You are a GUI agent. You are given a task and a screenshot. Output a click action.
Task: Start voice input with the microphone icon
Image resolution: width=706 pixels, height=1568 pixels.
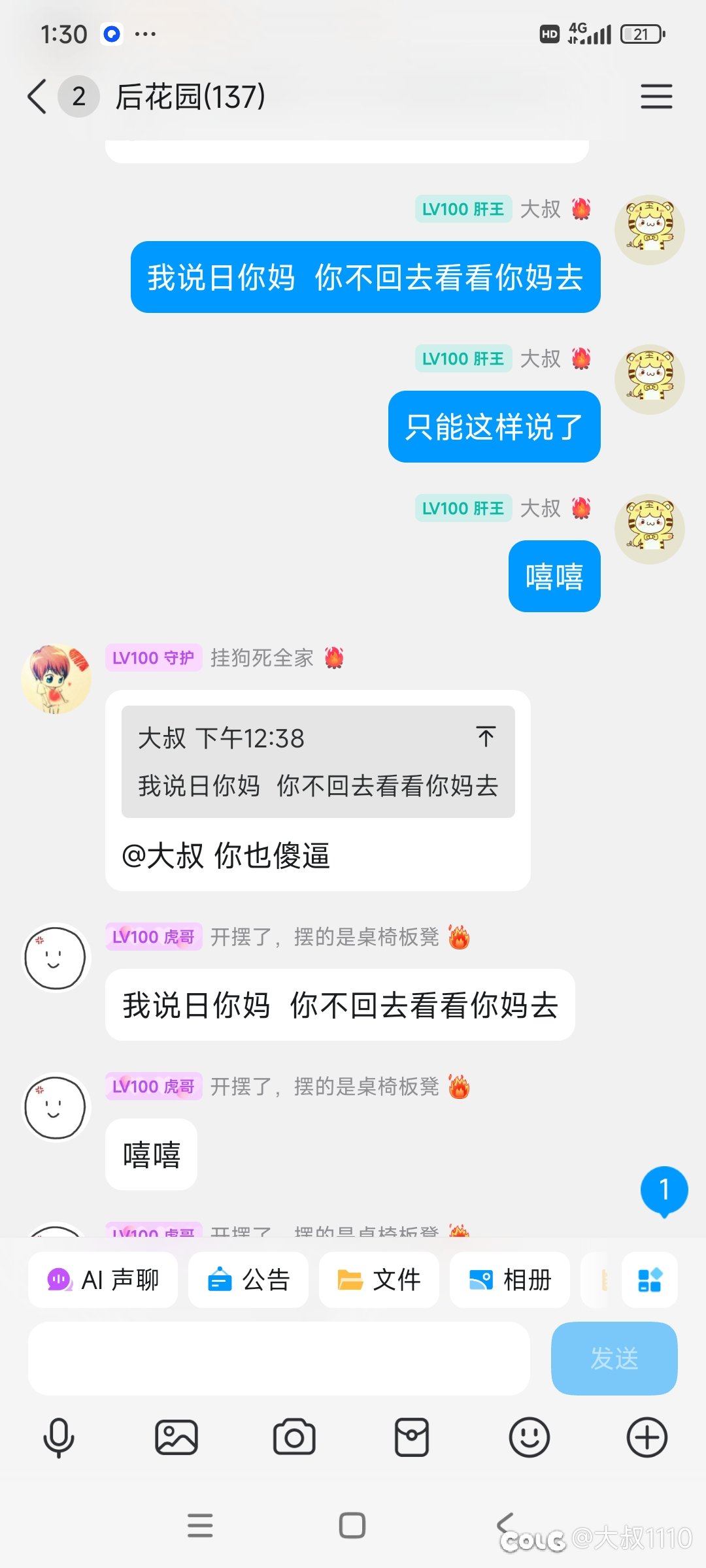point(59,1438)
